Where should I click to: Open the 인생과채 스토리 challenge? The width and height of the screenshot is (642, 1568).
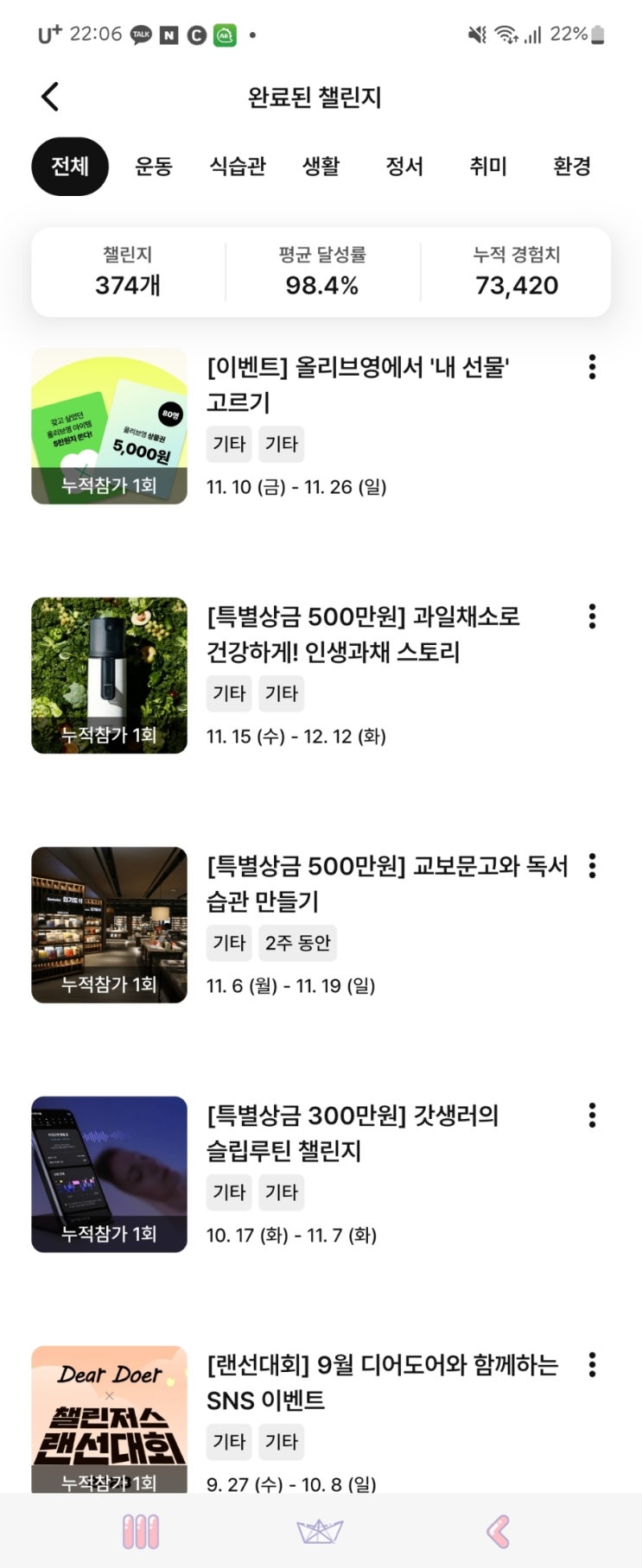click(363, 635)
